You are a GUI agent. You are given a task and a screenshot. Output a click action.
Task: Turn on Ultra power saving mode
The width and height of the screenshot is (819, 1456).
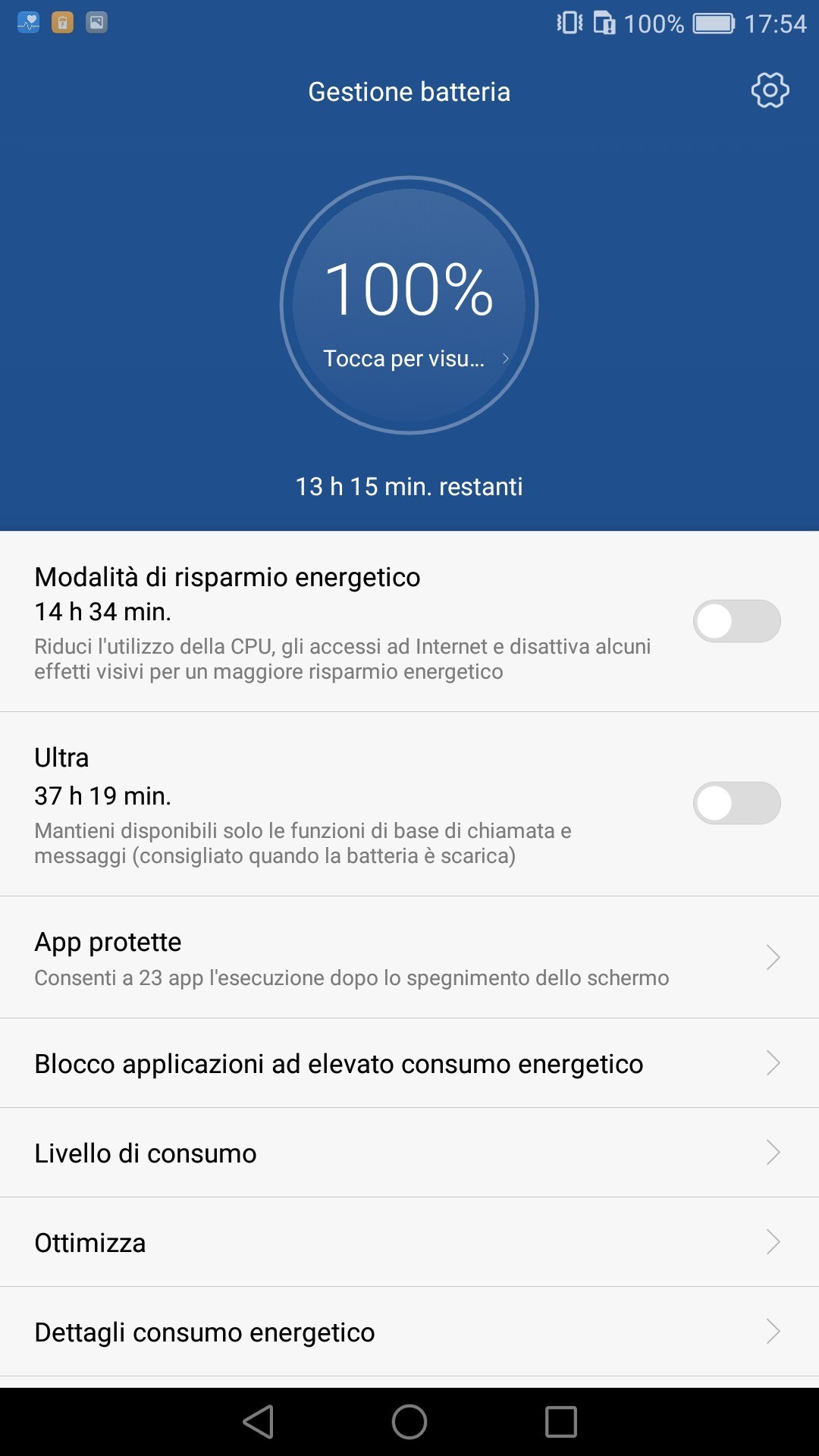coord(736,803)
